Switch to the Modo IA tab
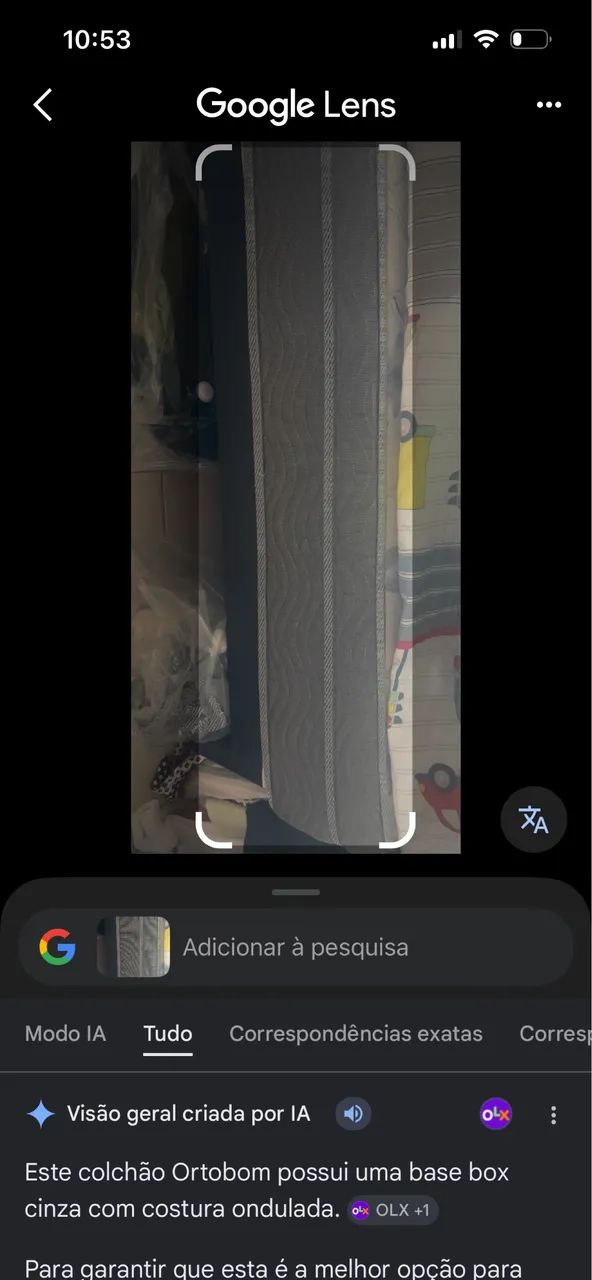Screen dimensions: 592x1280 coord(65,1034)
